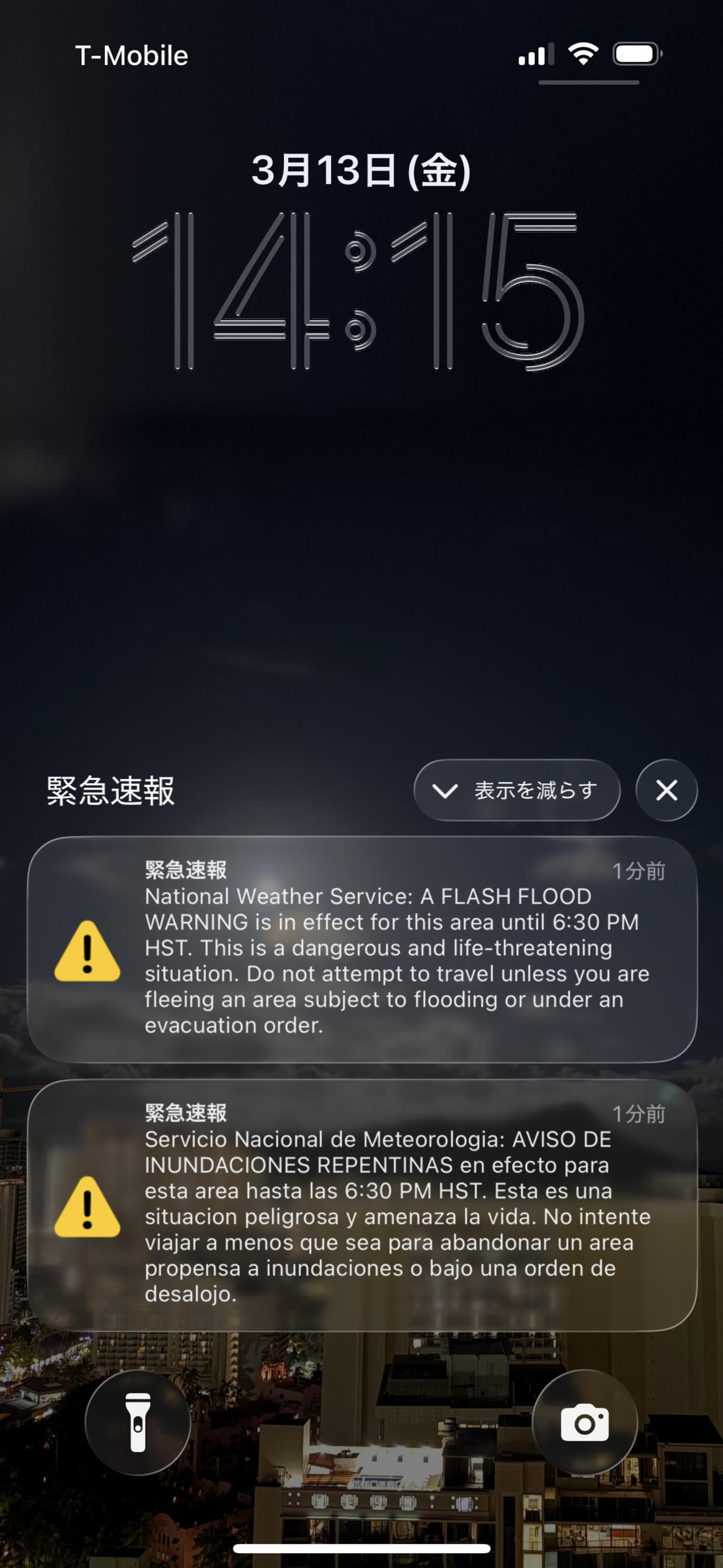Collapse notifications with 表示を減らす

tap(517, 790)
